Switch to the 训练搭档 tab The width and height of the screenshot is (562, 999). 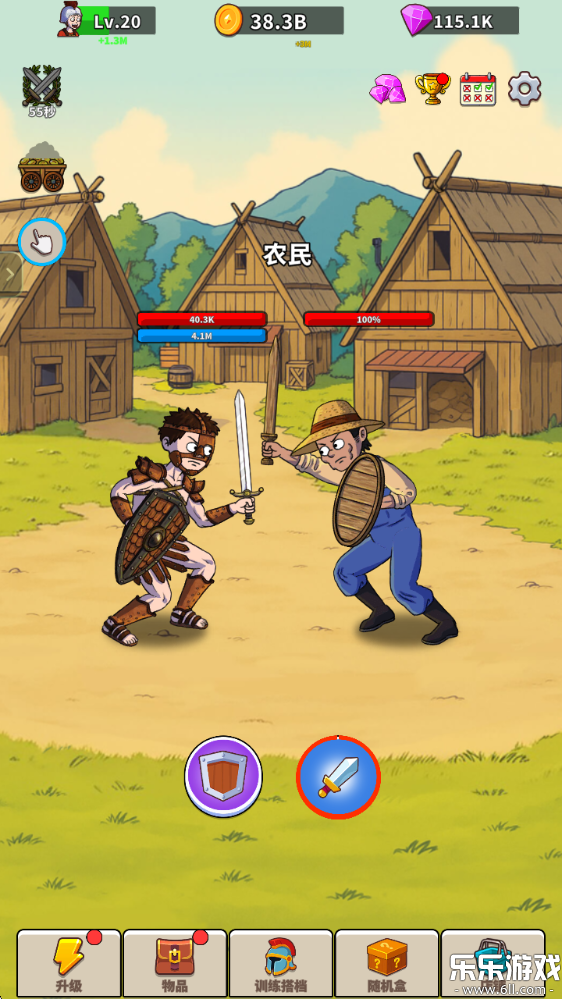point(280,963)
